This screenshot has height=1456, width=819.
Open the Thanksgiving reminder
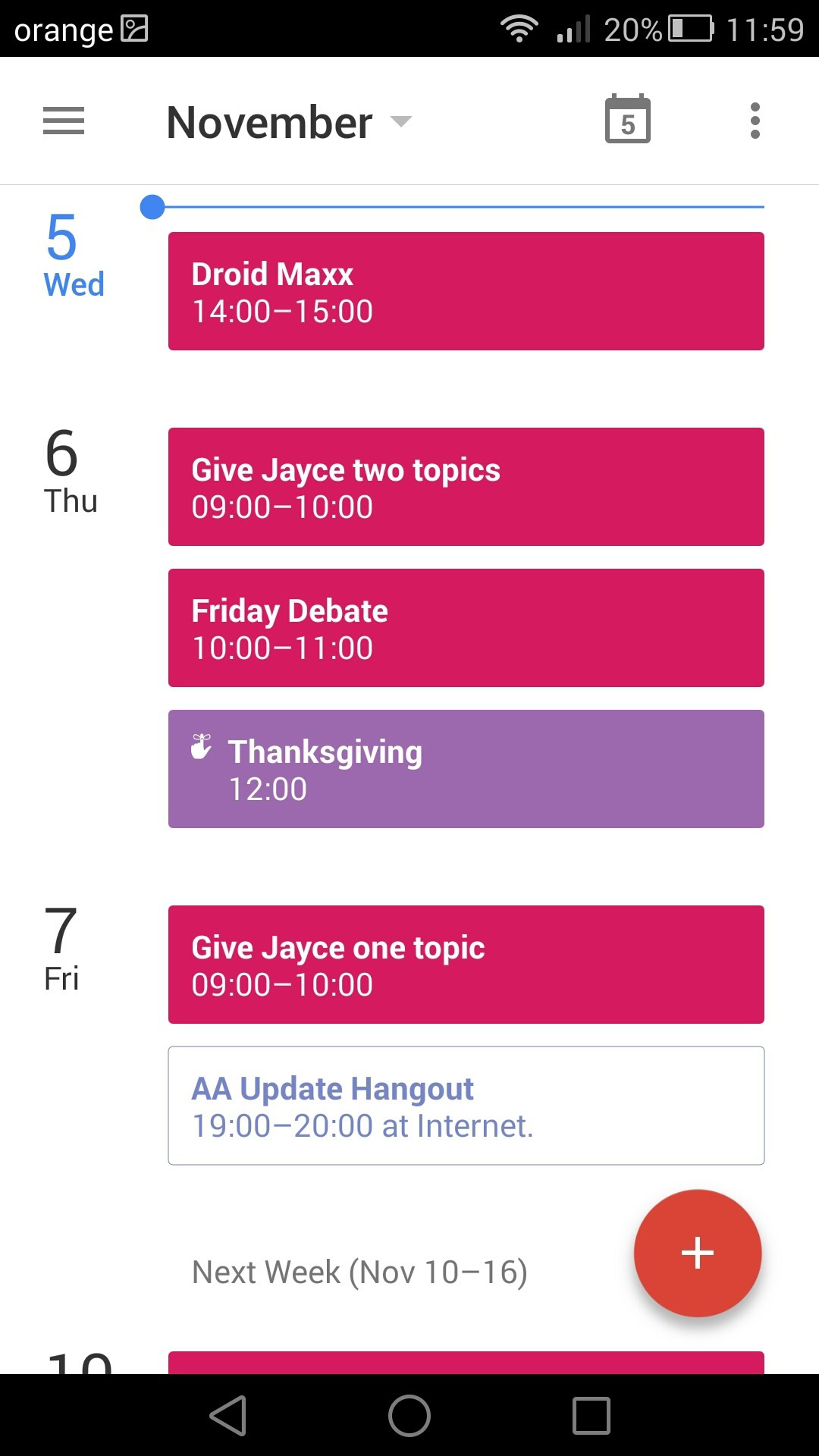[466, 769]
